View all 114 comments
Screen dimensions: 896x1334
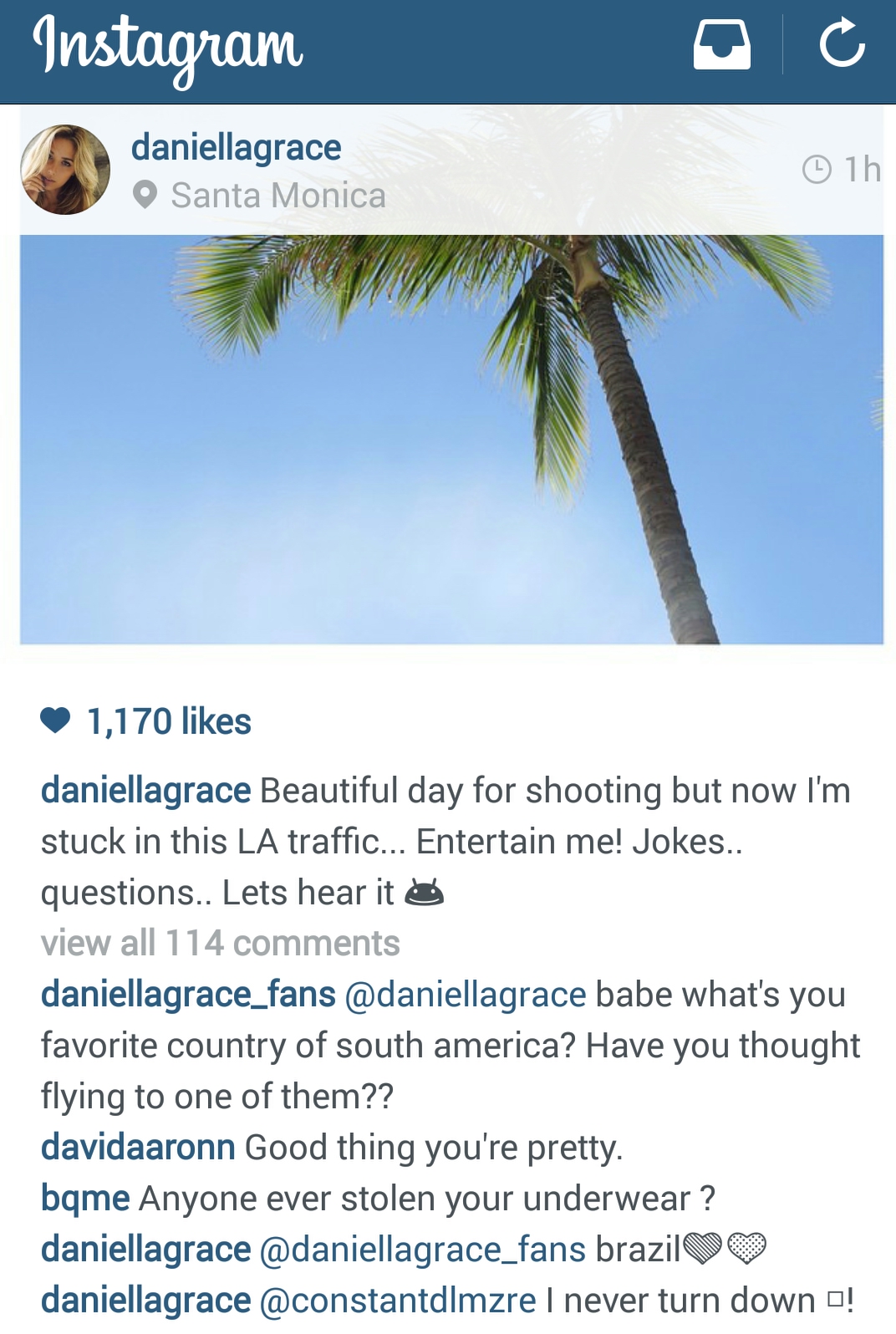[220, 943]
